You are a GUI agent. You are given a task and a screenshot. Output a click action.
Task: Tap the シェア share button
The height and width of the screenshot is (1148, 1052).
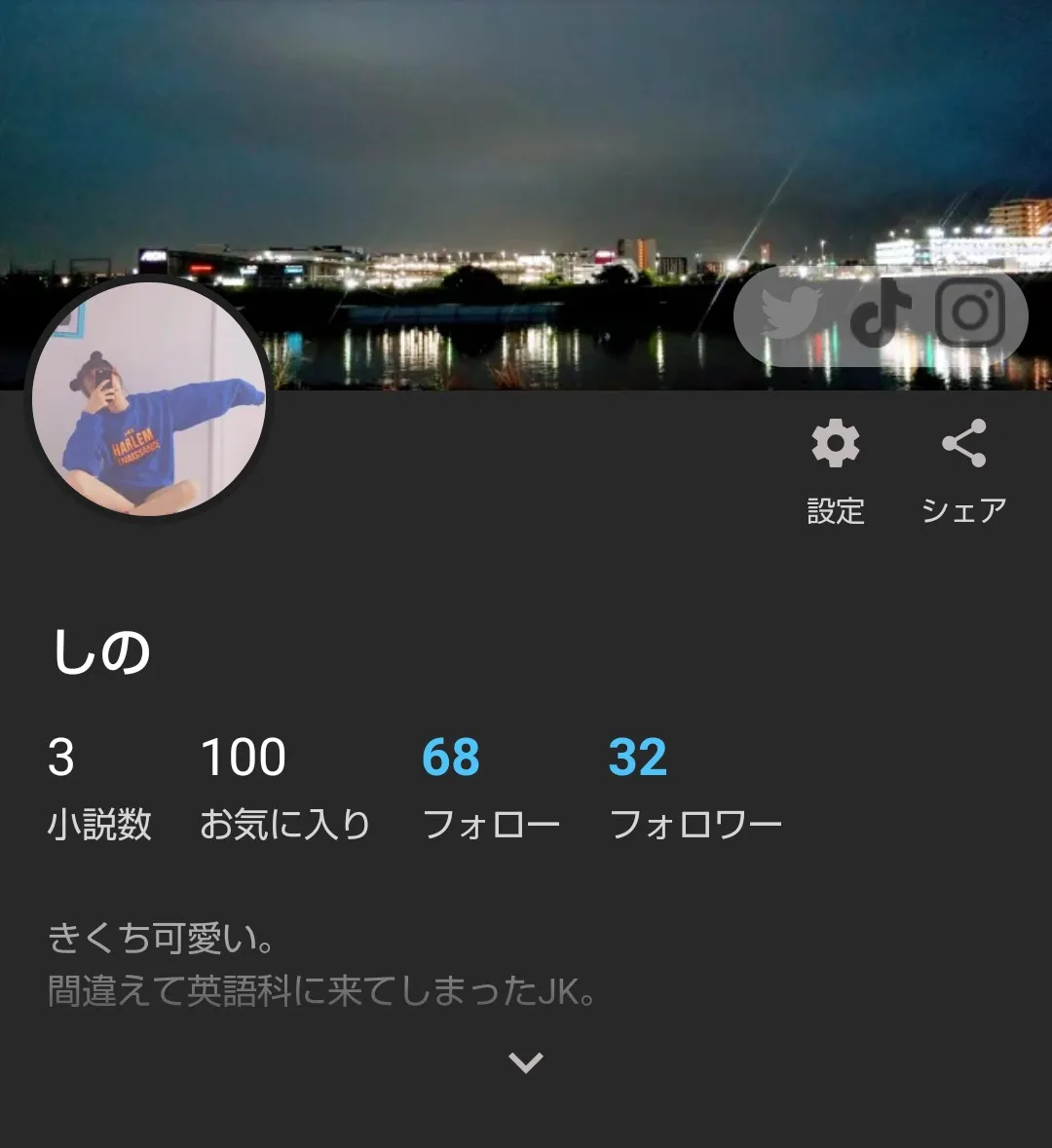963,468
